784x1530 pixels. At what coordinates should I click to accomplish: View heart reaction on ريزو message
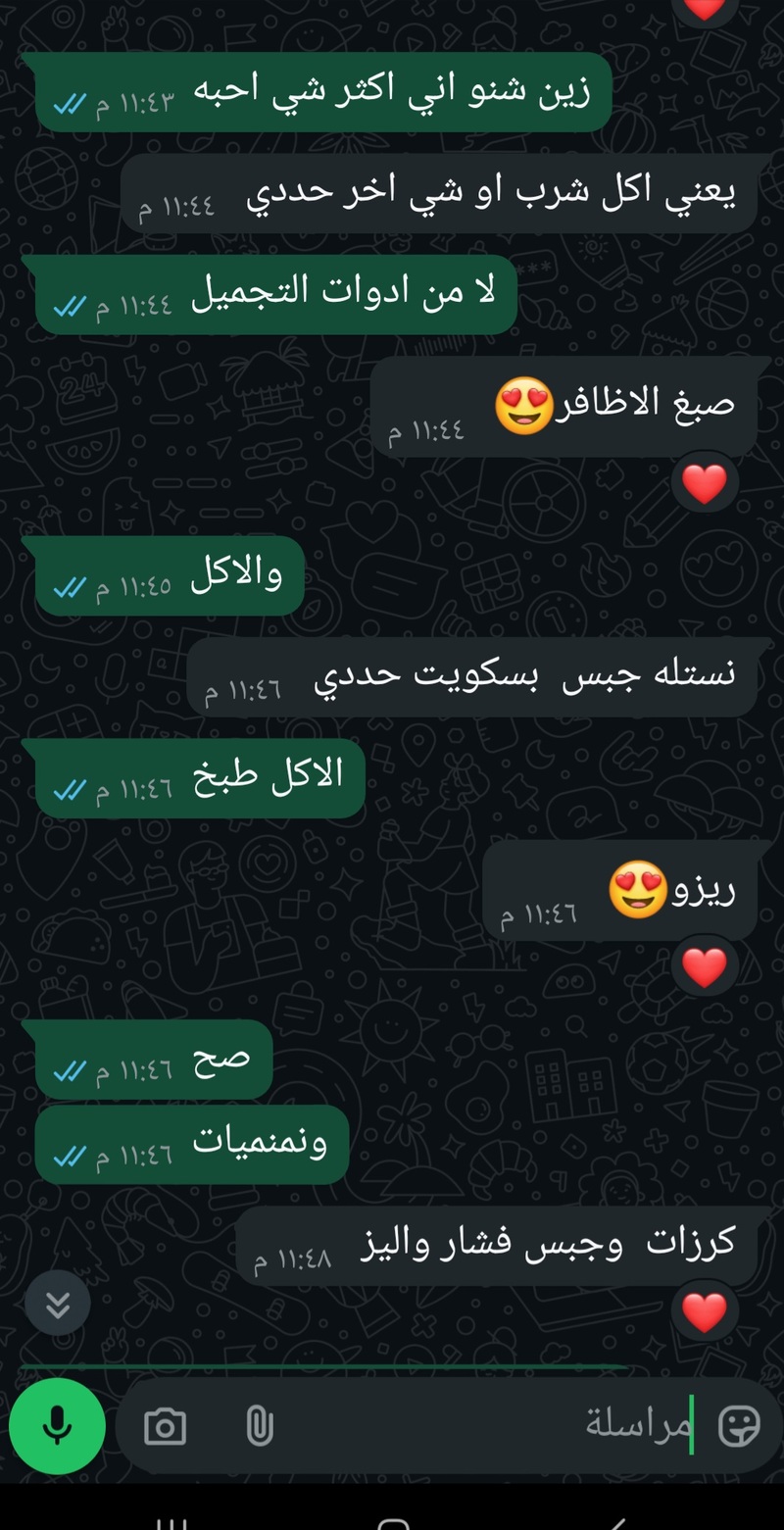click(x=705, y=967)
